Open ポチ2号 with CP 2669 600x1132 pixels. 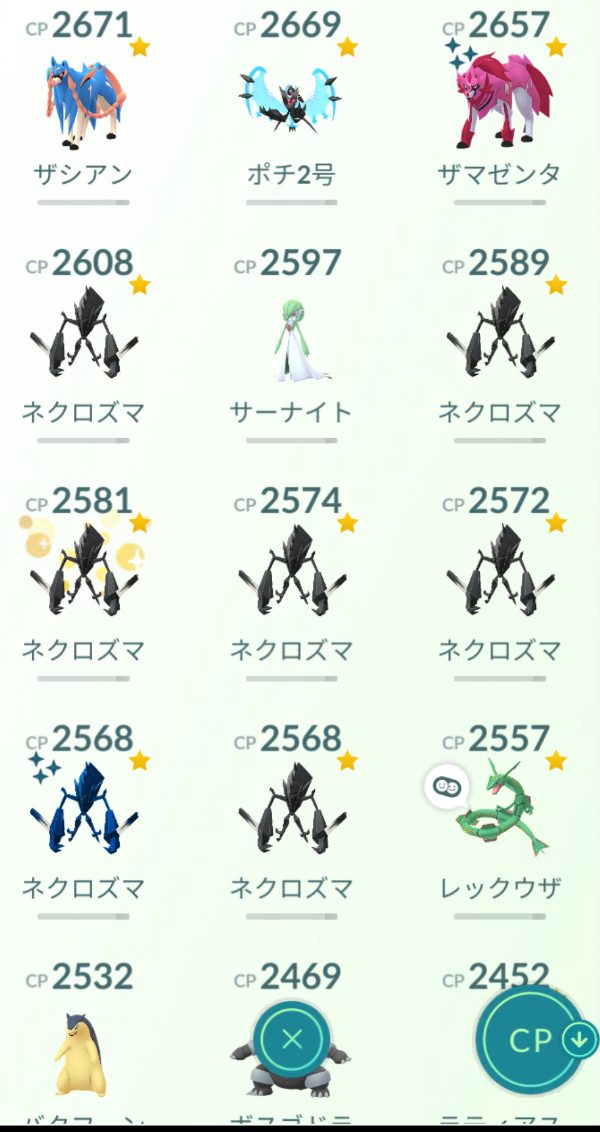pos(291,100)
